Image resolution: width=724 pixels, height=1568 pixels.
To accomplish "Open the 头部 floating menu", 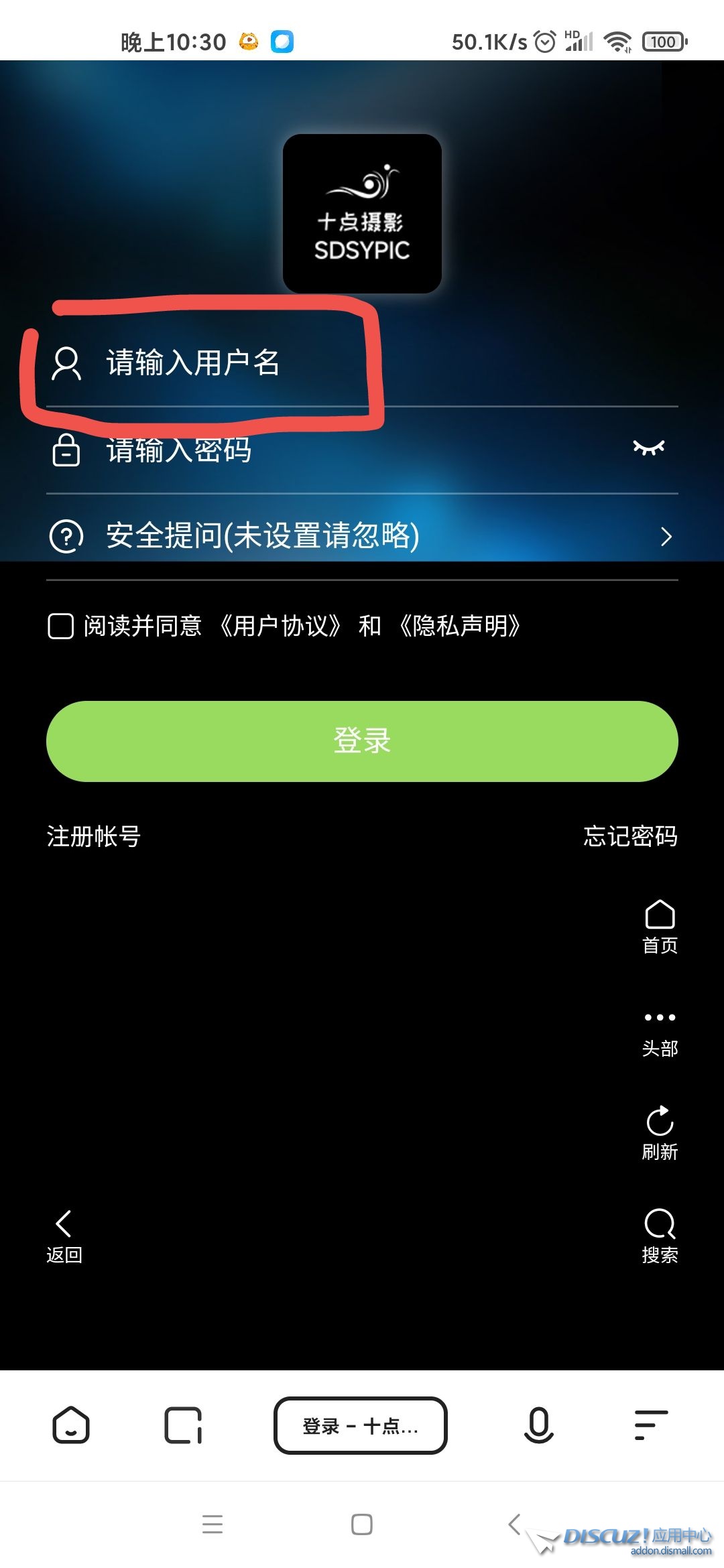I will click(x=660, y=1032).
